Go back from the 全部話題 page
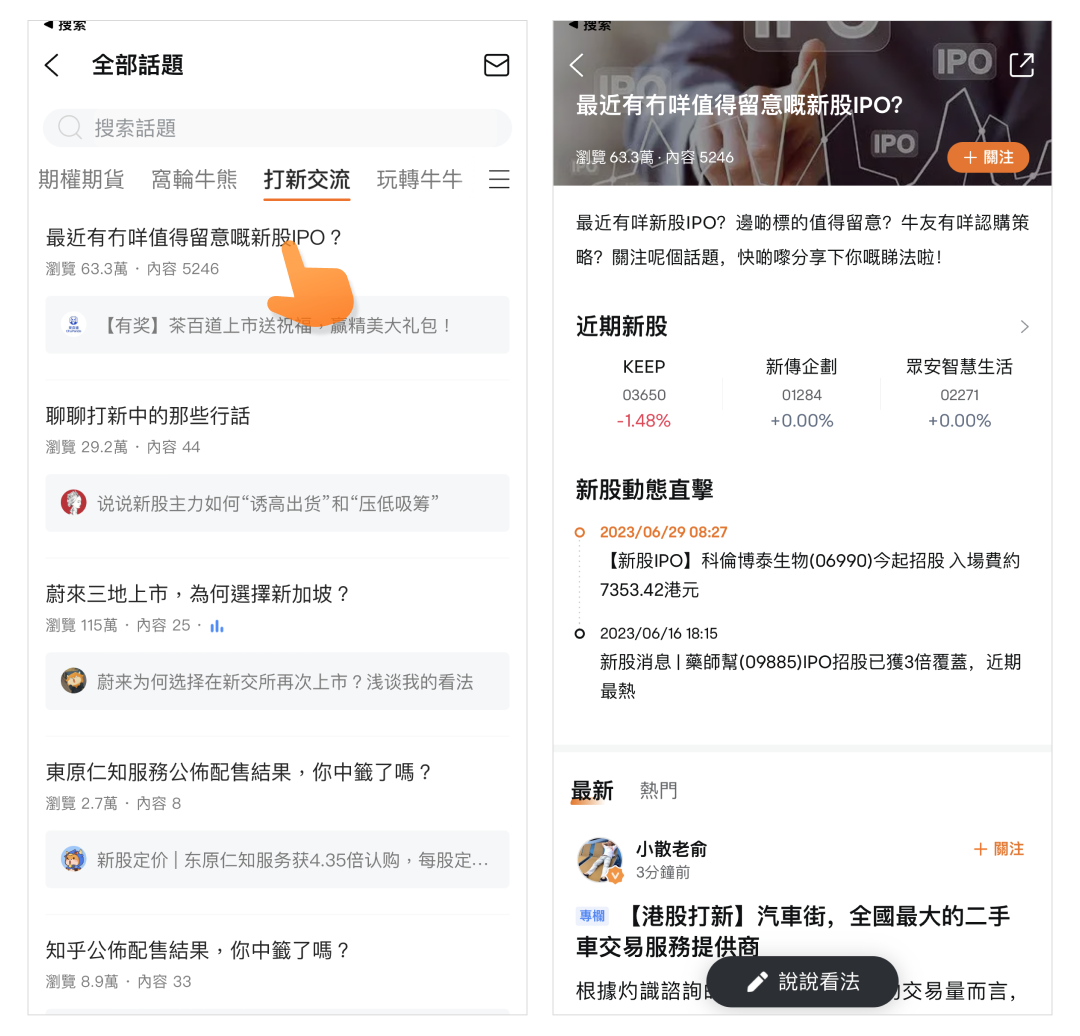1080x1036 pixels. 53,66
